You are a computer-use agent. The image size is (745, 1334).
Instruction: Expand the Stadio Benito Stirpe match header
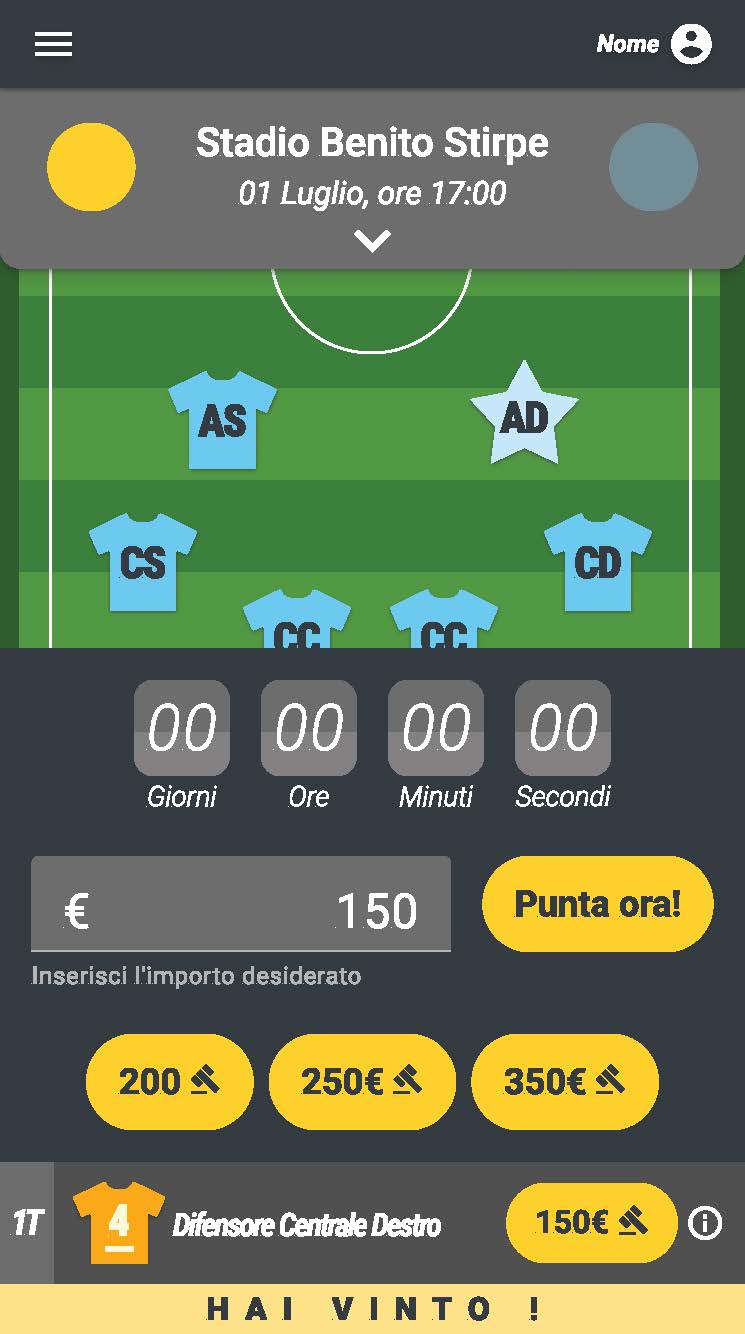click(372, 241)
